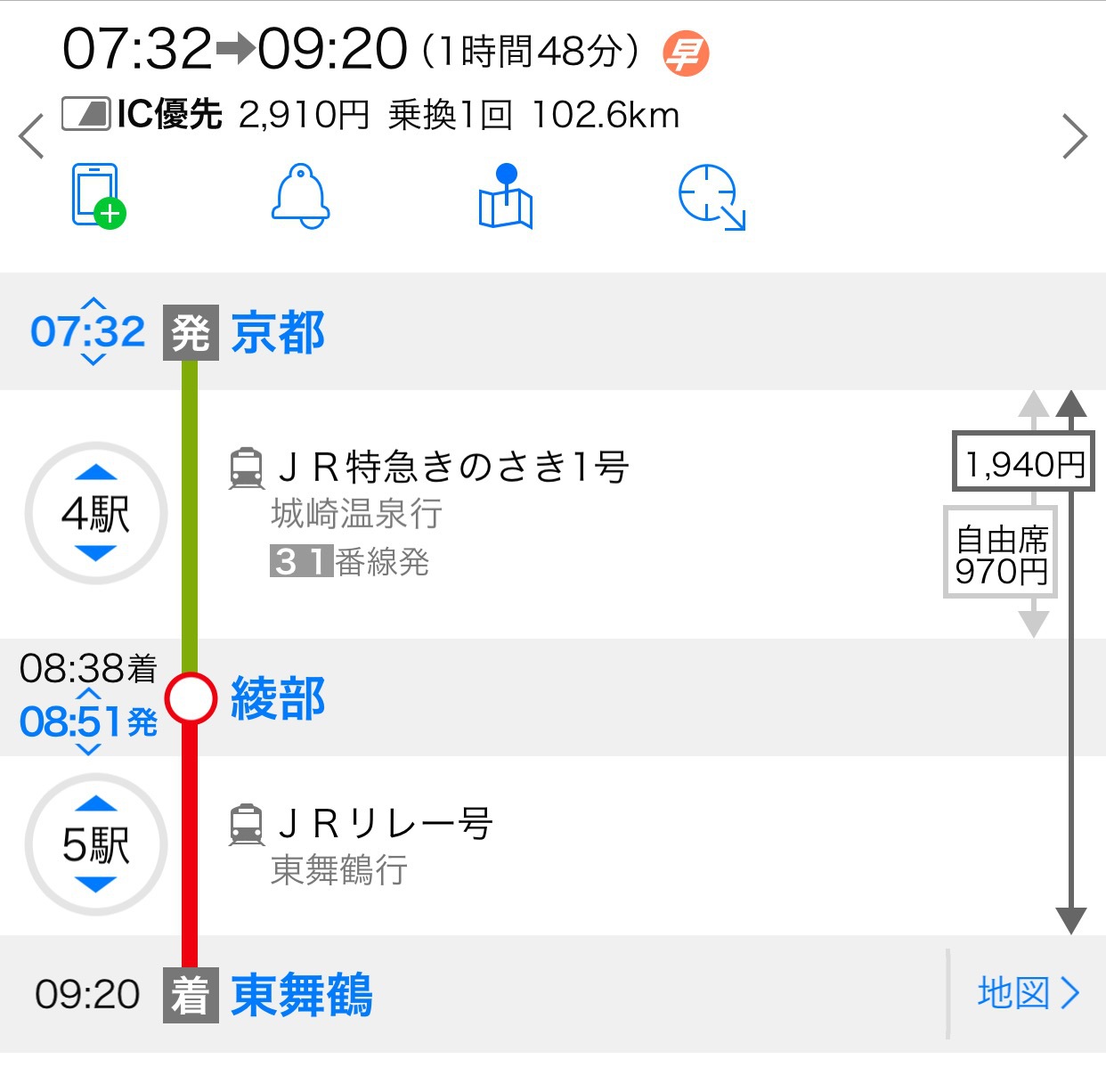The width and height of the screenshot is (1106, 1092).
Task: Open the JR特急きのさき1号 train details
Action: (452, 467)
